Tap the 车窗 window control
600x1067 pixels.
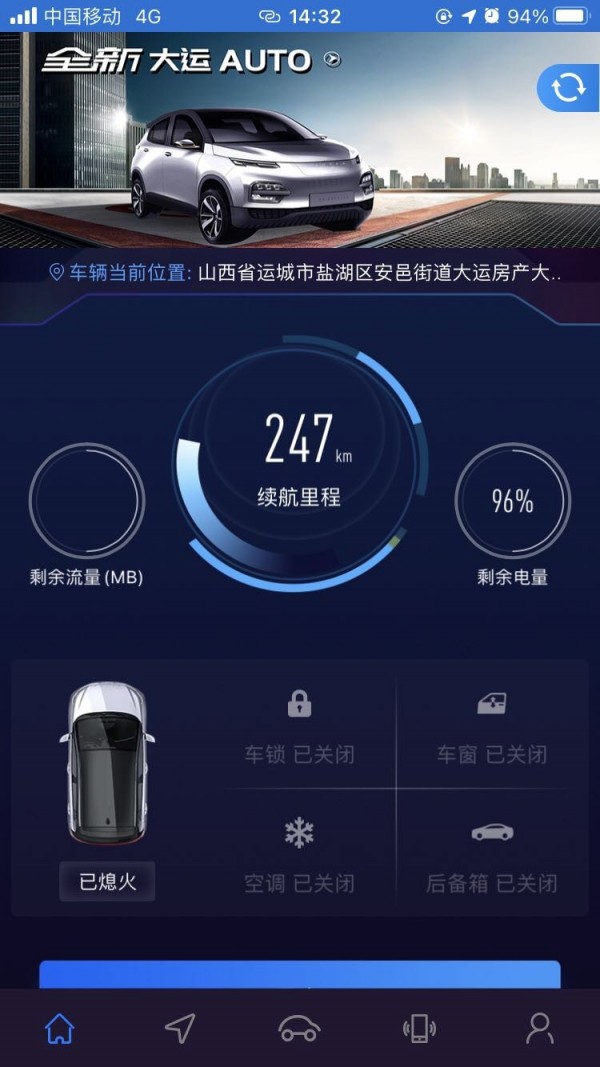492,727
